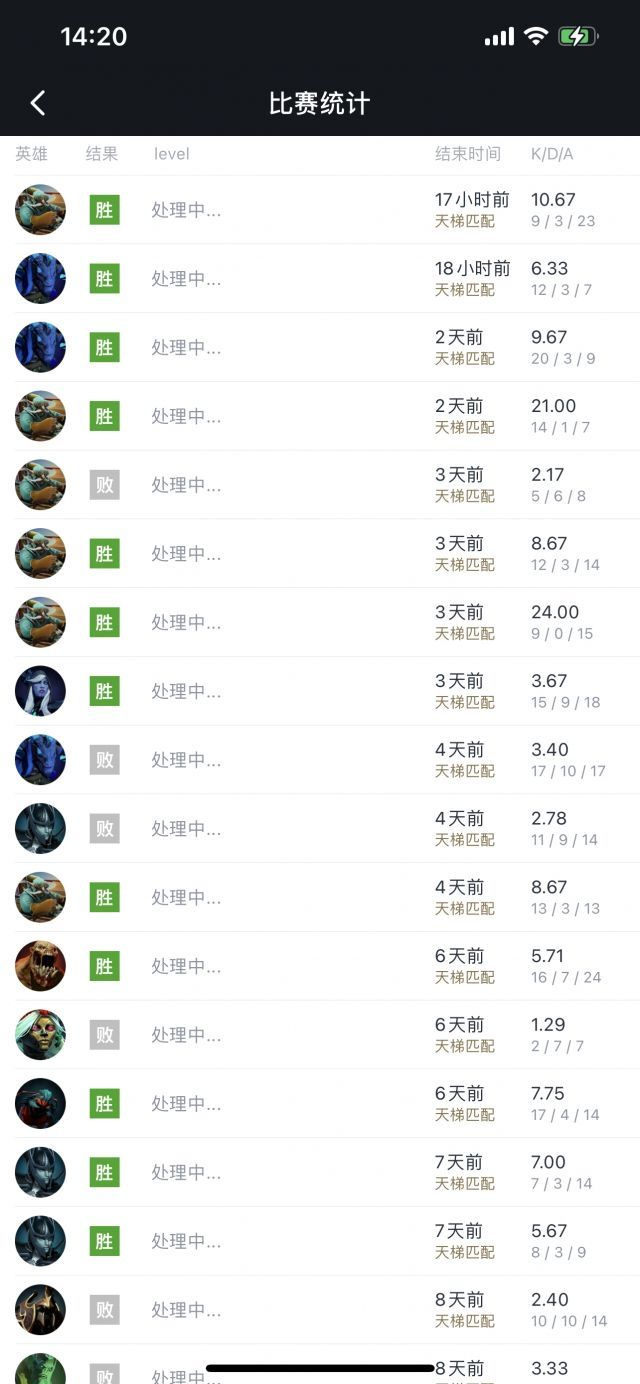Open the match with 13 / 3 / 13
The image size is (640, 1384).
320,897
